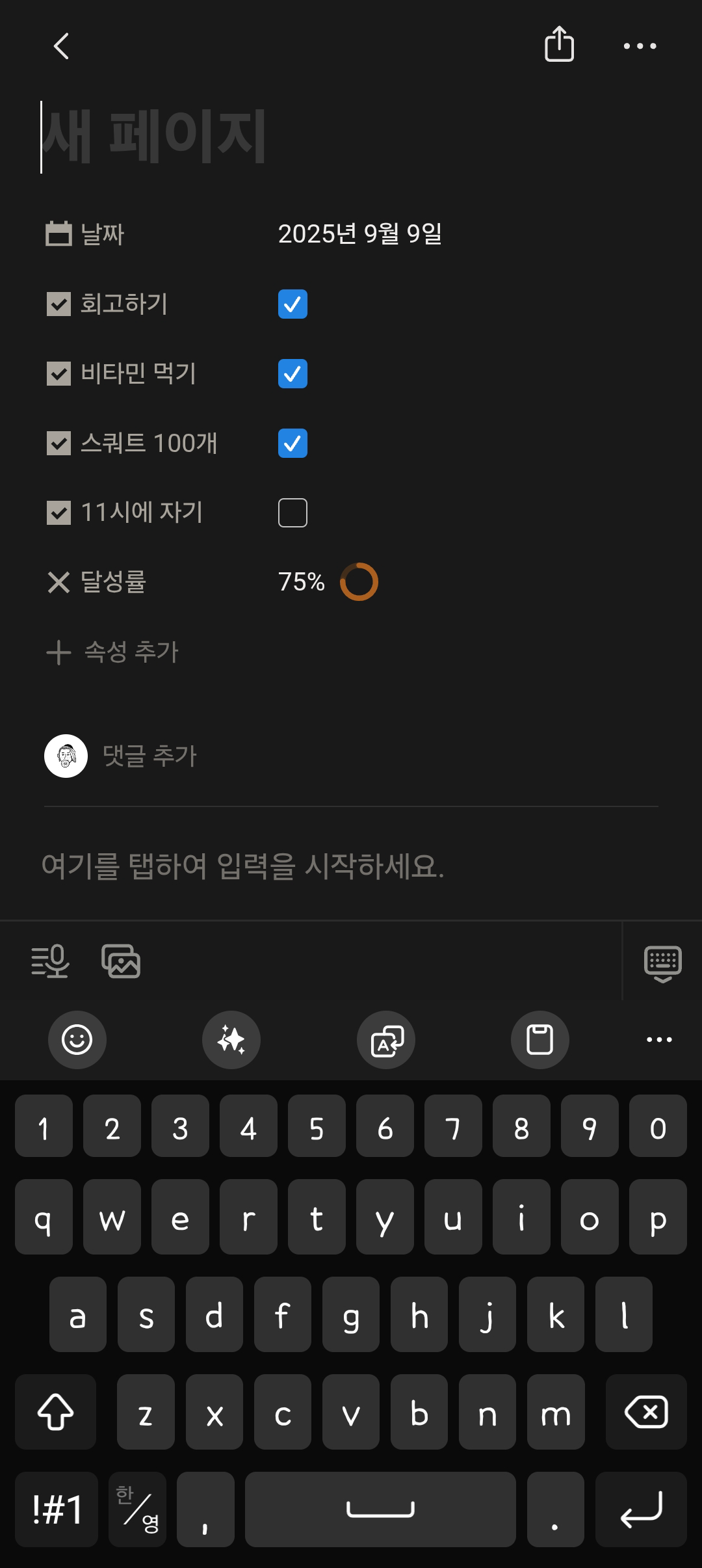Tap 댓글 추가 to add a comment
702x1568 pixels.
point(147,755)
